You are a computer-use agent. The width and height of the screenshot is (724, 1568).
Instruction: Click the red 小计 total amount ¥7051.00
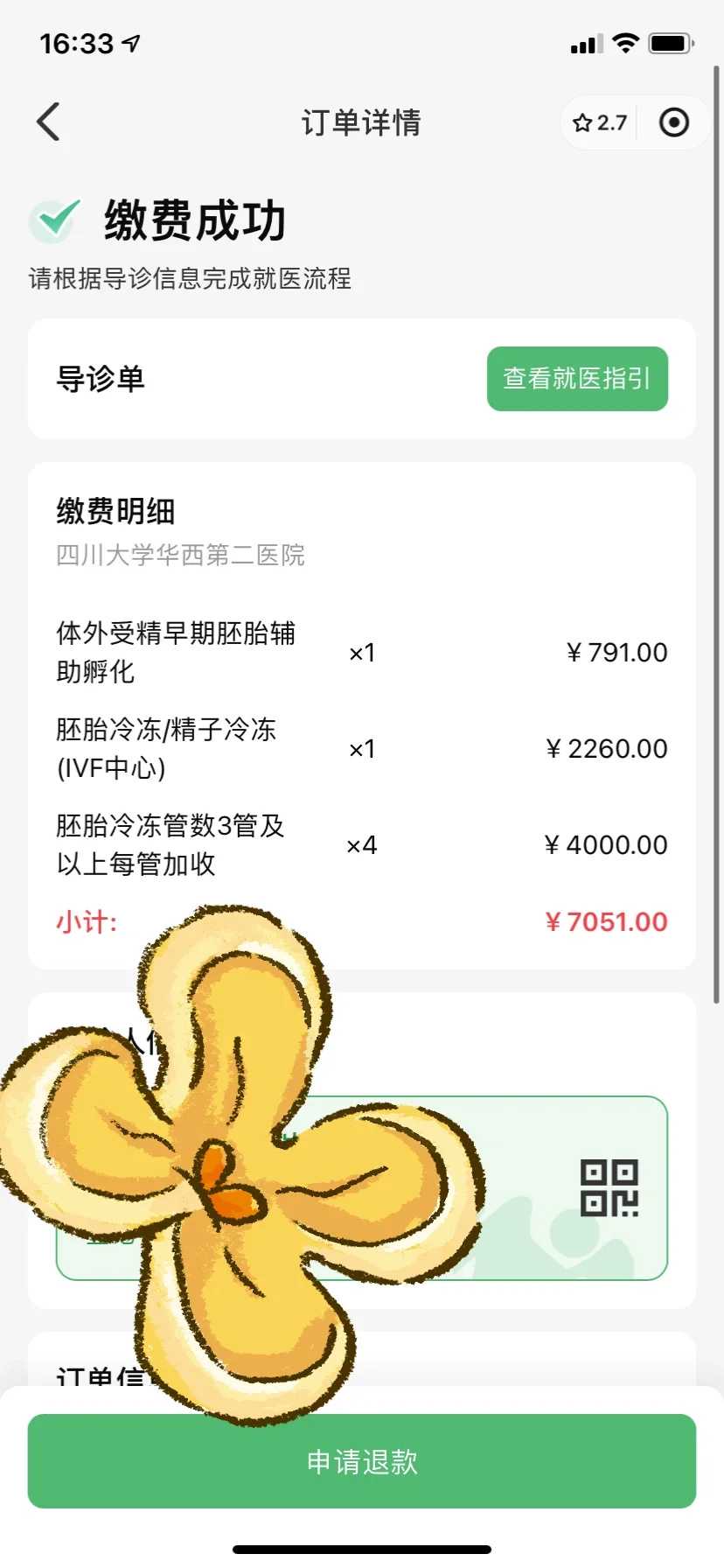click(x=607, y=921)
